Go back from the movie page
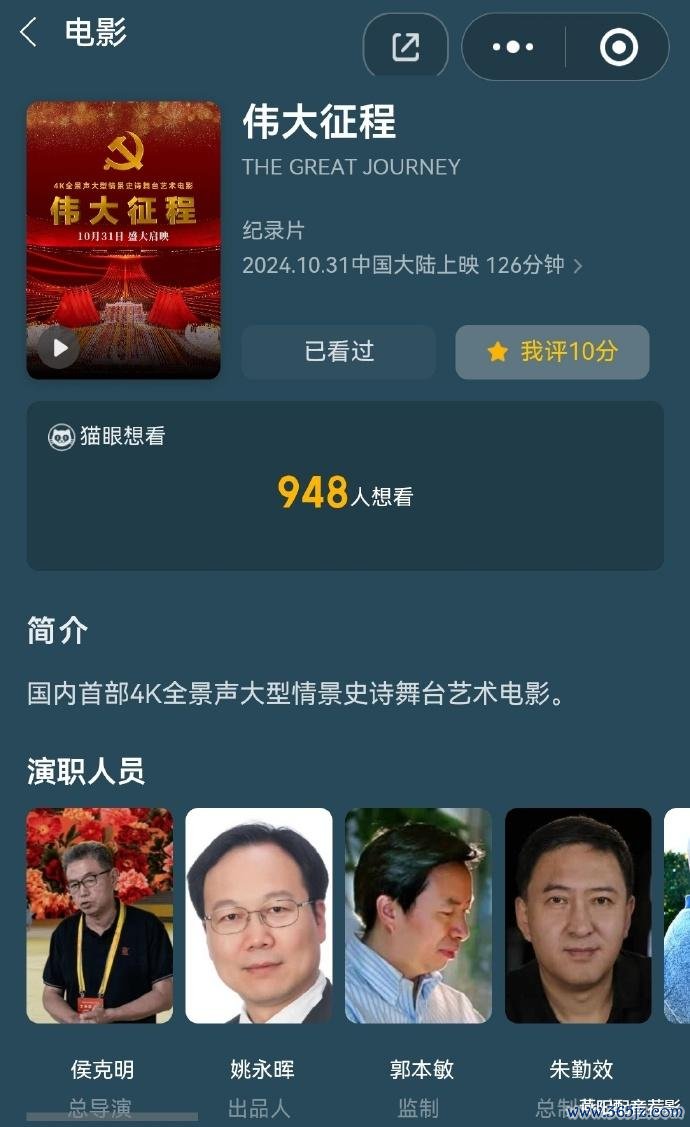 pyautogui.click(x=29, y=33)
